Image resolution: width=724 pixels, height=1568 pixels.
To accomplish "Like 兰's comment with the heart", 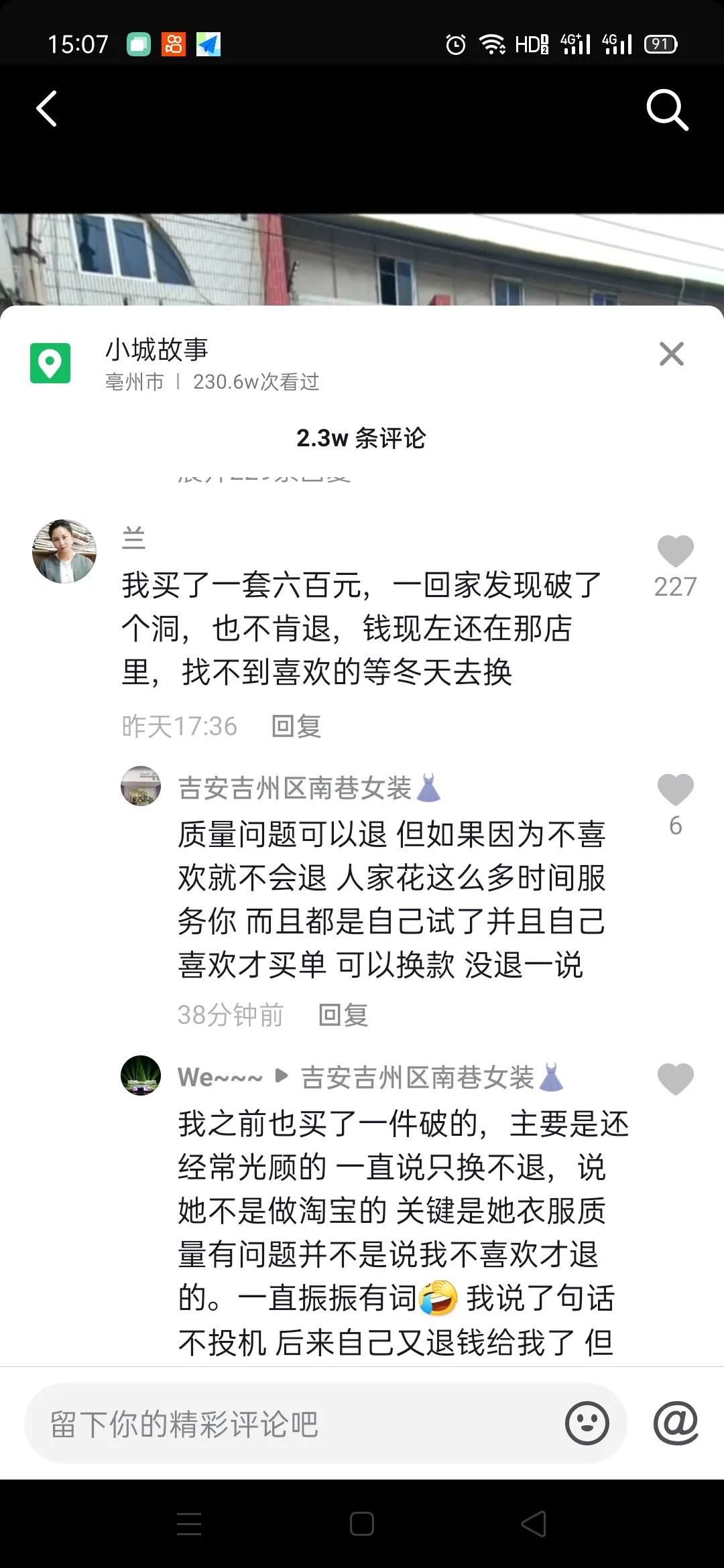I will click(676, 549).
